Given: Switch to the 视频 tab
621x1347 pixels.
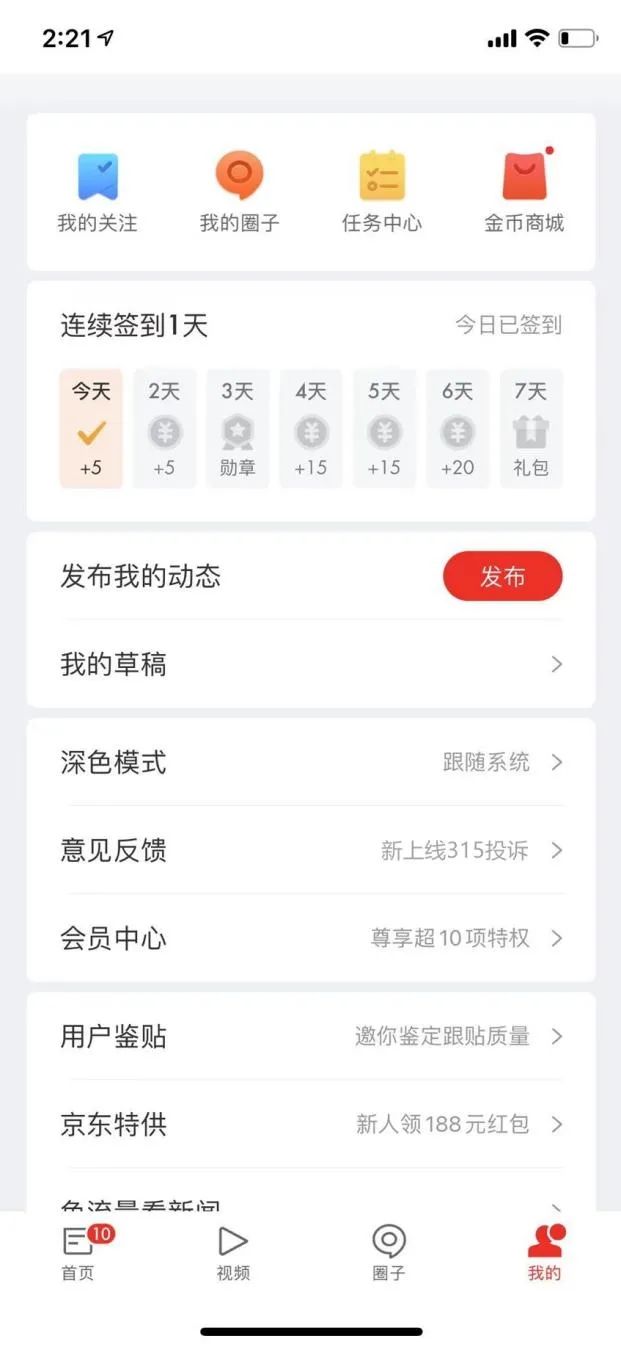Looking at the screenshot, I should pos(233,1253).
